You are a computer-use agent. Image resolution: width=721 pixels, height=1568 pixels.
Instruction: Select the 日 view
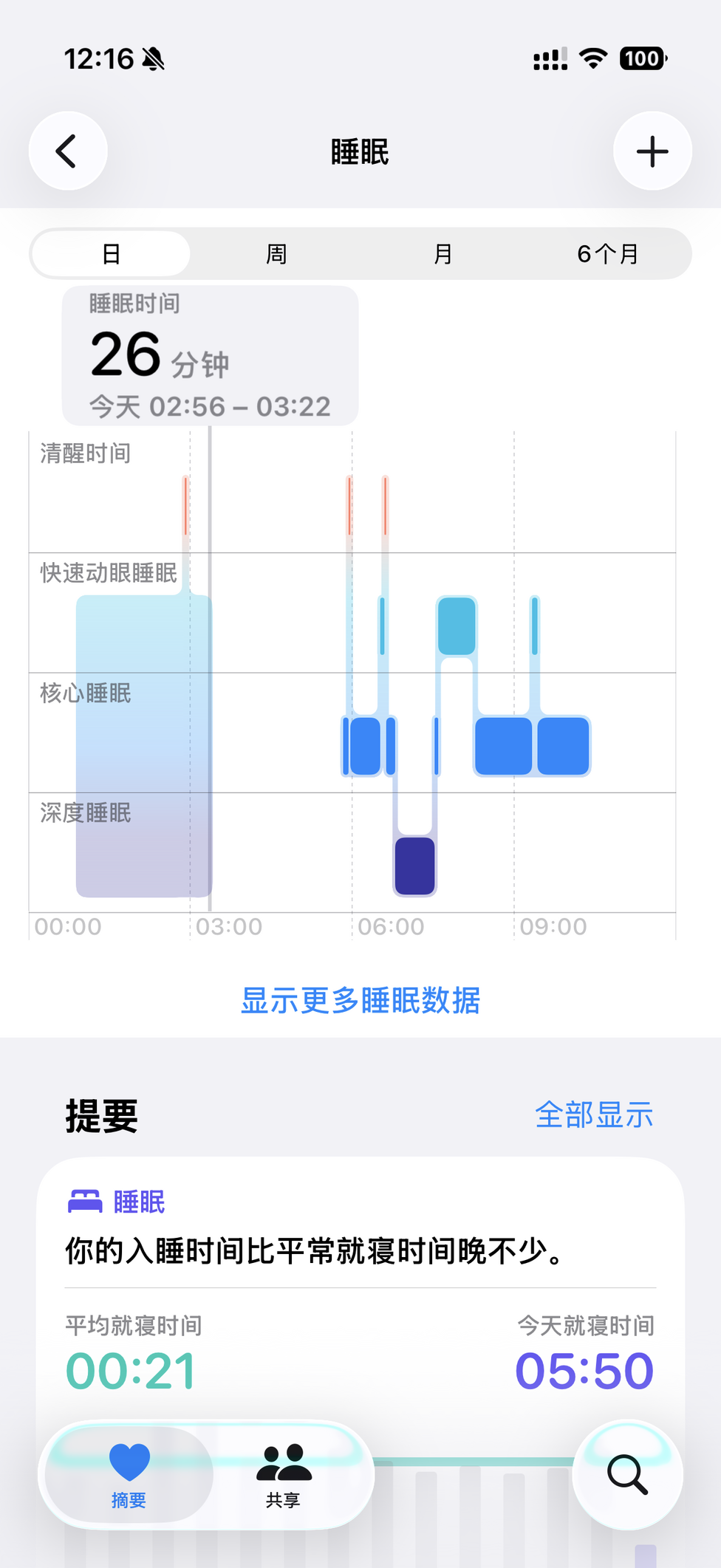pyautogui.click(x=111, y=254)
